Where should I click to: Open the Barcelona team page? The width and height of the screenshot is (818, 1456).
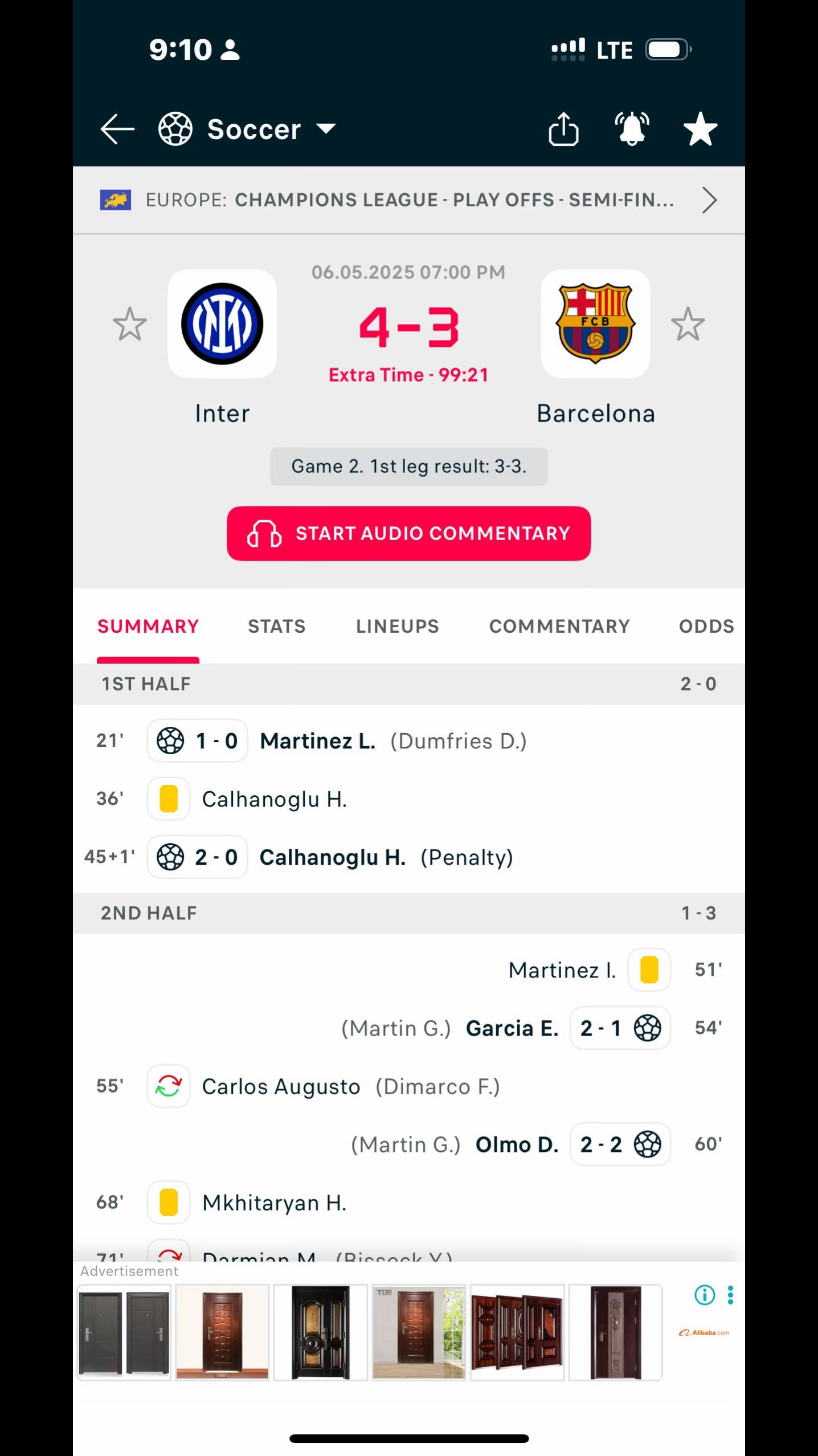595,324
